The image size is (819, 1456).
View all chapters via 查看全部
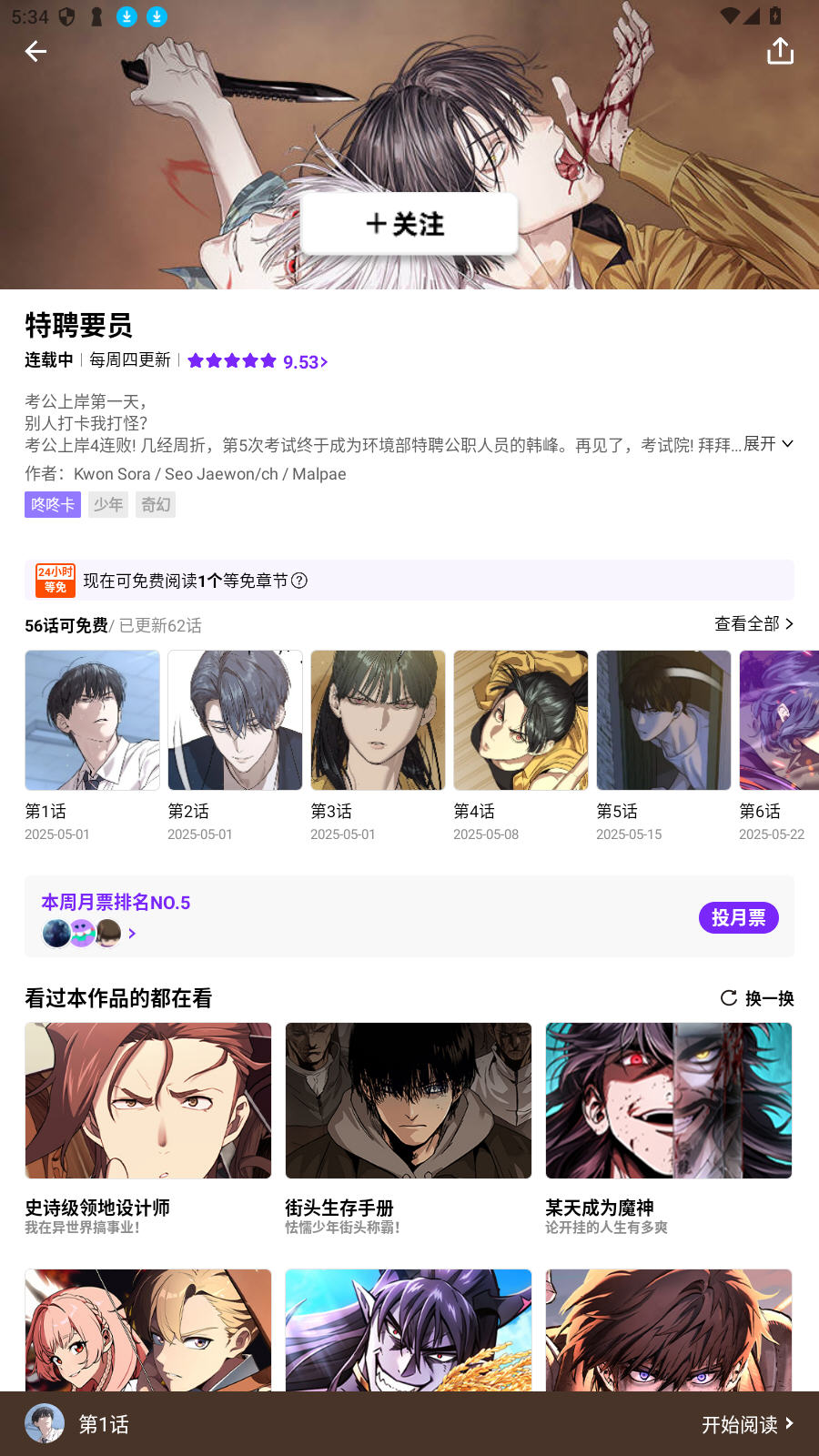point(753,624)
